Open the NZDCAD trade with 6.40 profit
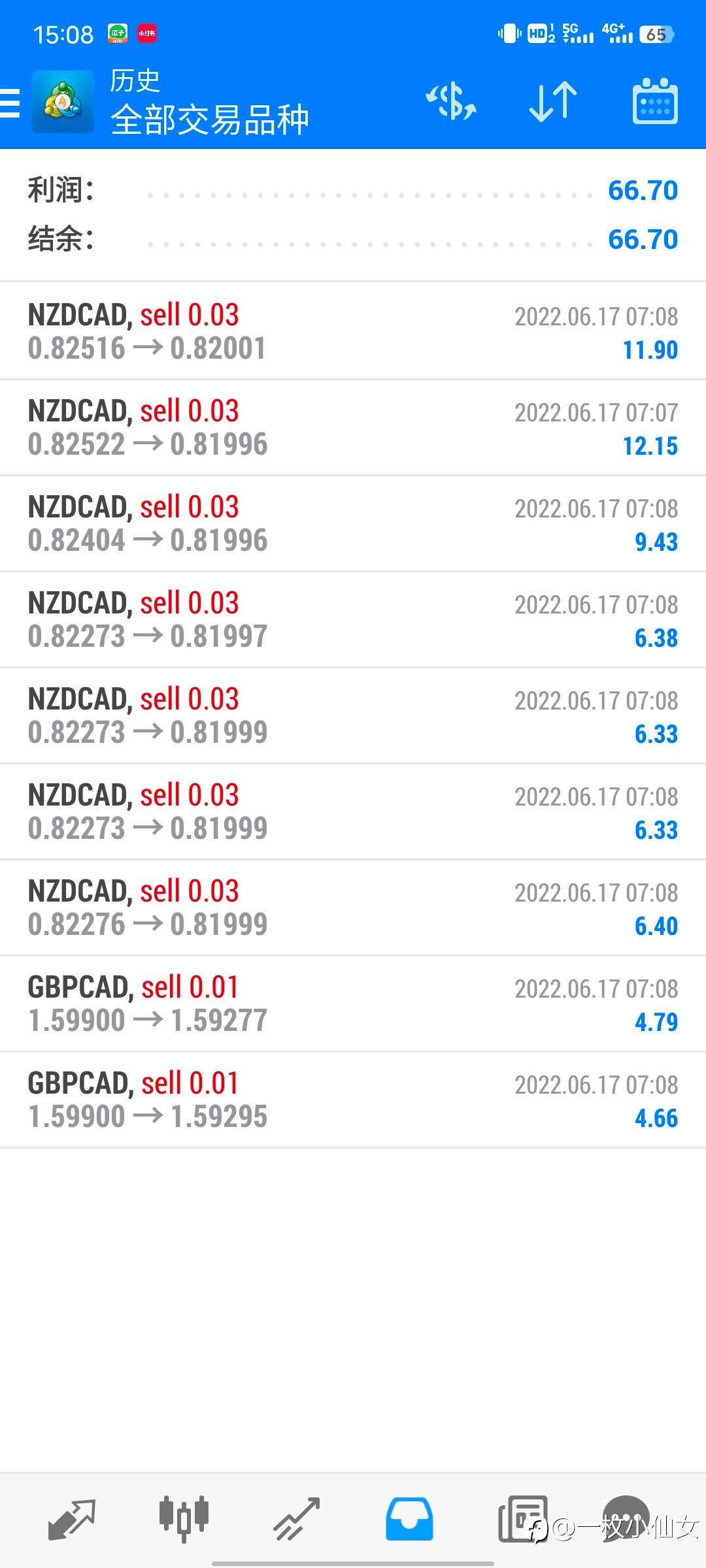Viewport: 706px width, 1568px height. (x=353, y=907)
